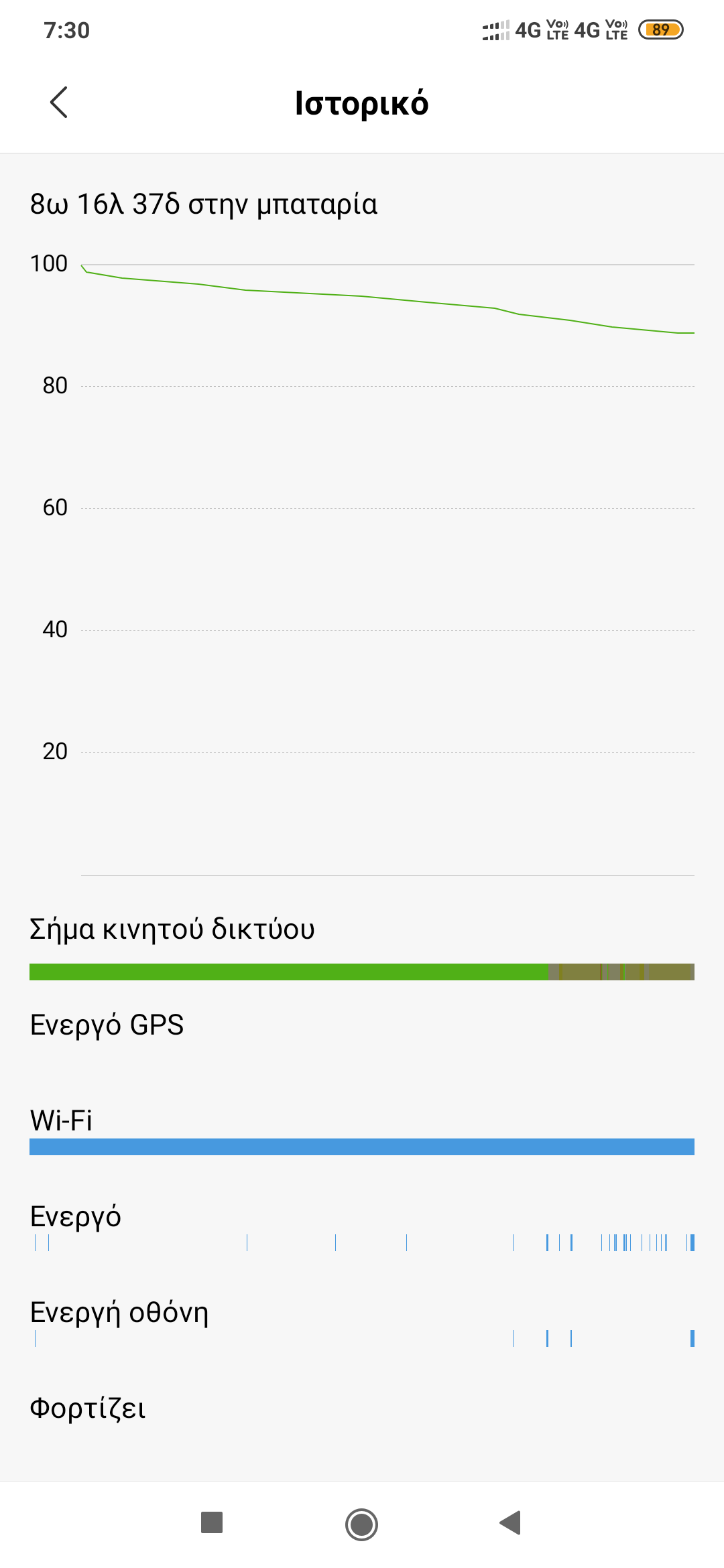
Task: Open recent apps with the square button
Action: pyautogui.click(x=212, y=1522)
